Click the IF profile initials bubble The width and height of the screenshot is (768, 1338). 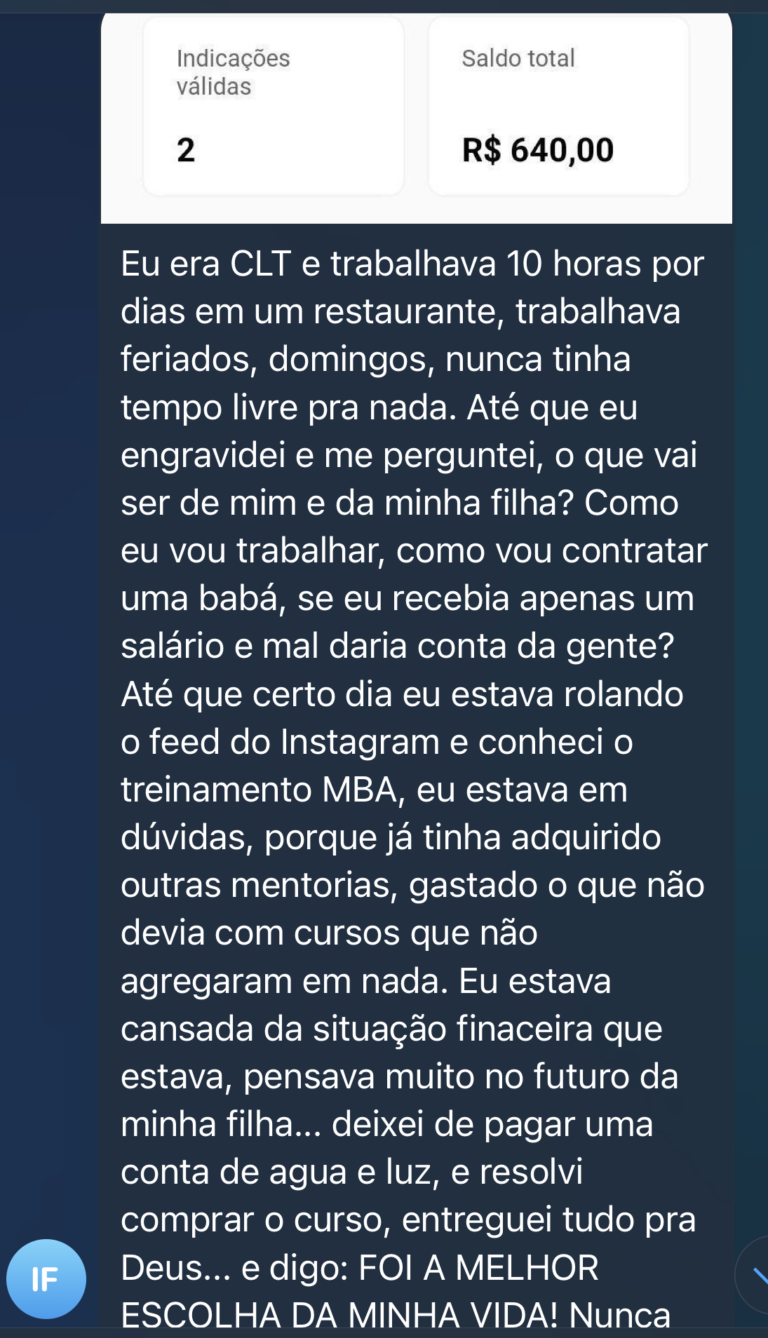[x=44, y=1278]
